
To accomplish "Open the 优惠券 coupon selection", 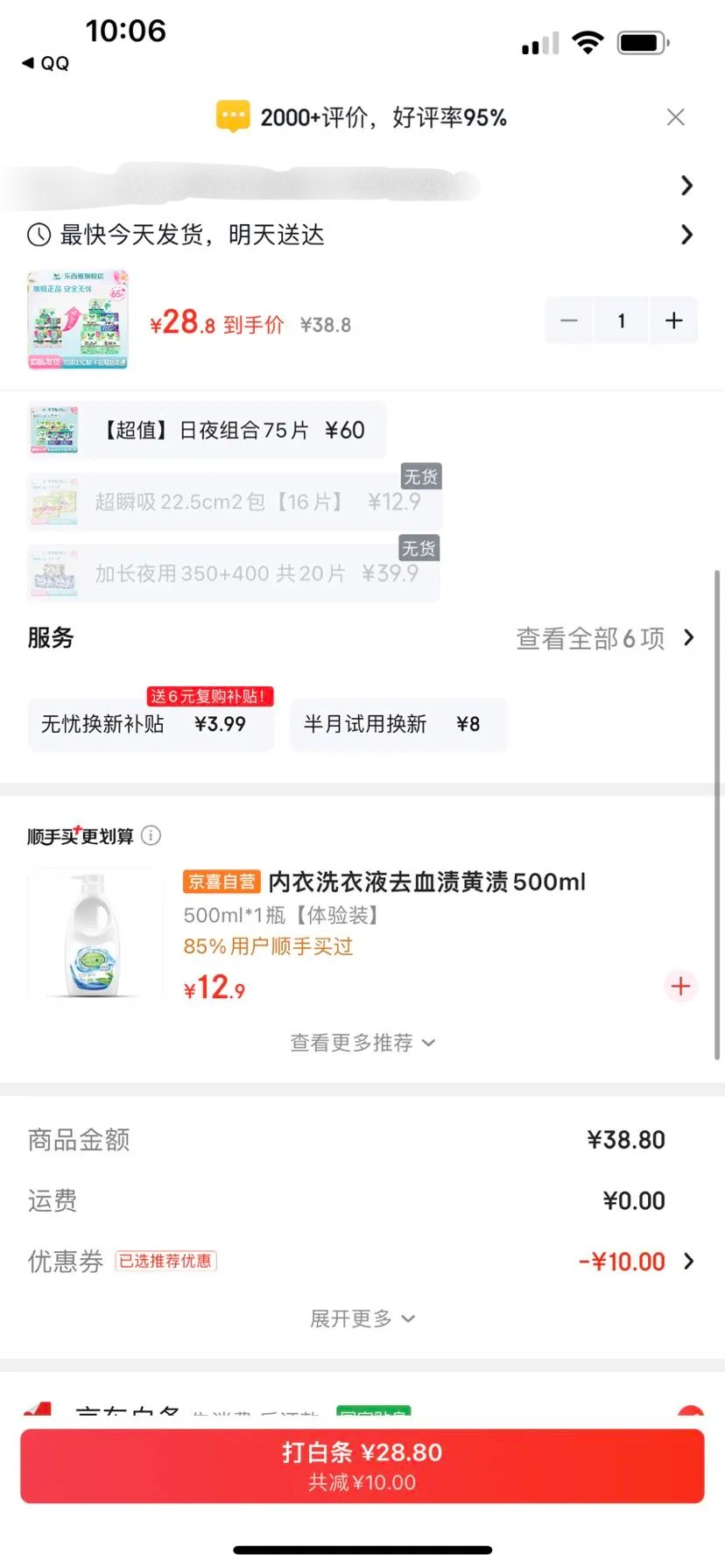I will coord(362,1262).
